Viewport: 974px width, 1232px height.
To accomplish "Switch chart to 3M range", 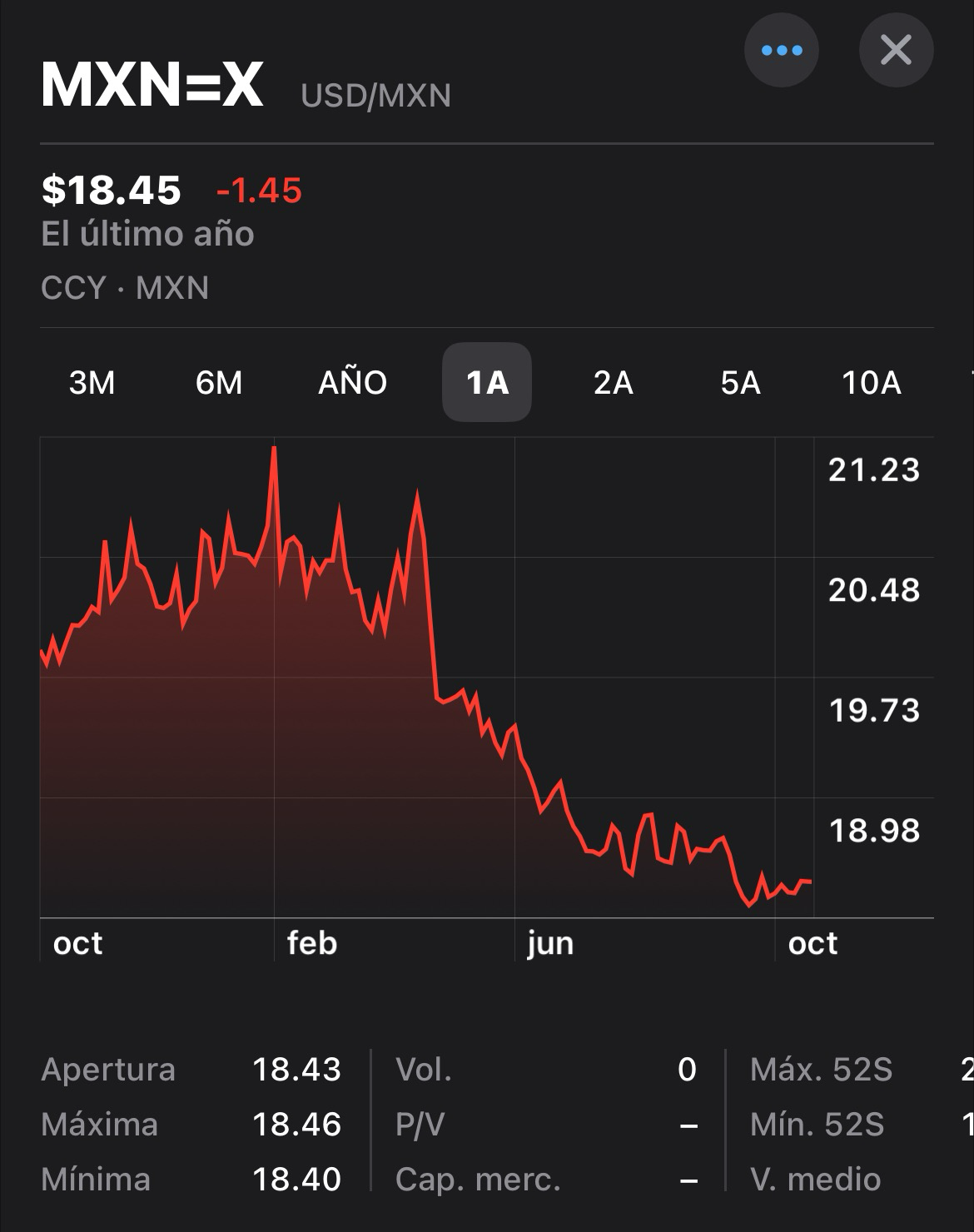I will pos(92,383).
